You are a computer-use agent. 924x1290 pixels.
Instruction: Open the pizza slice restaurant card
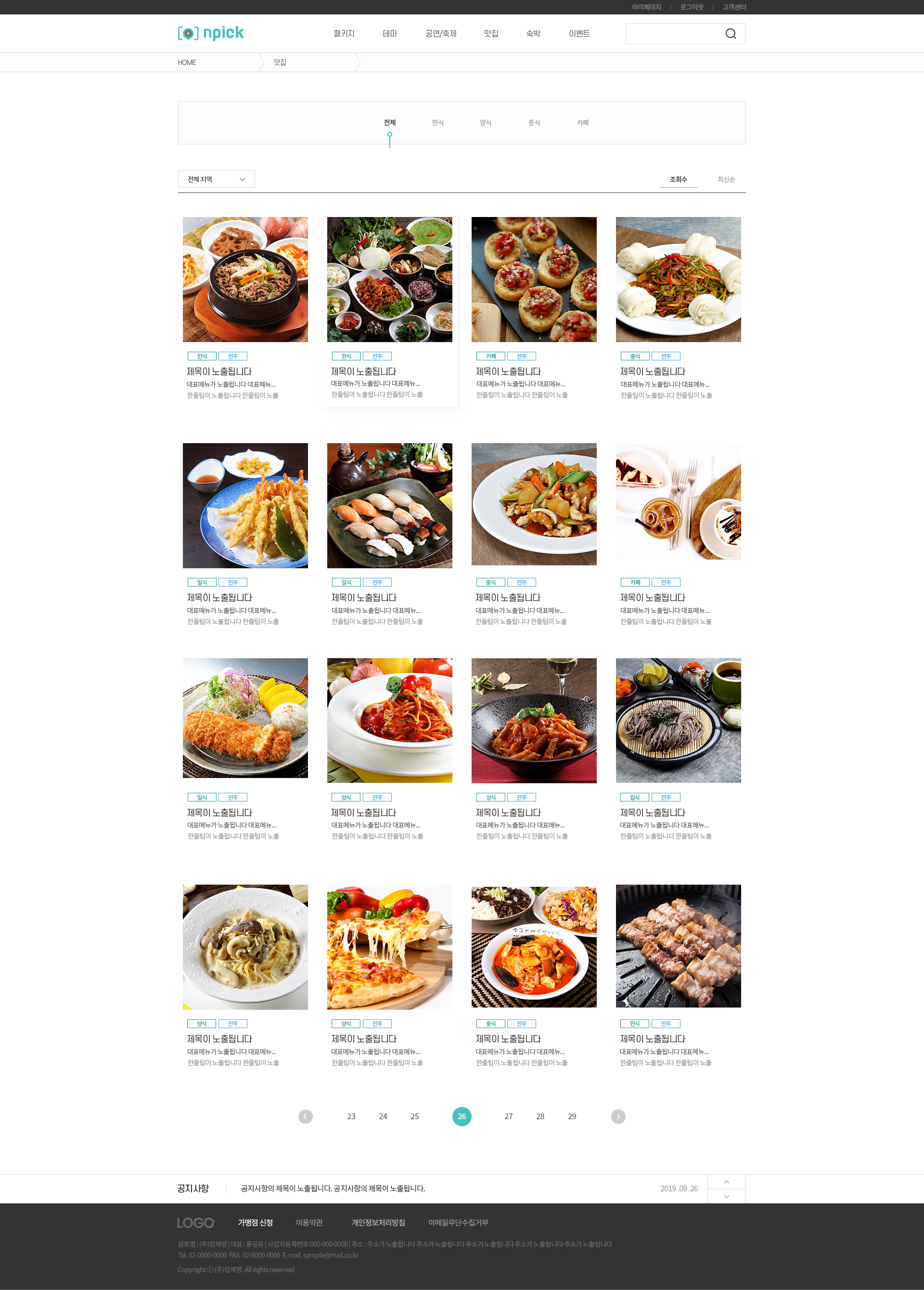[x=389, y=946]
